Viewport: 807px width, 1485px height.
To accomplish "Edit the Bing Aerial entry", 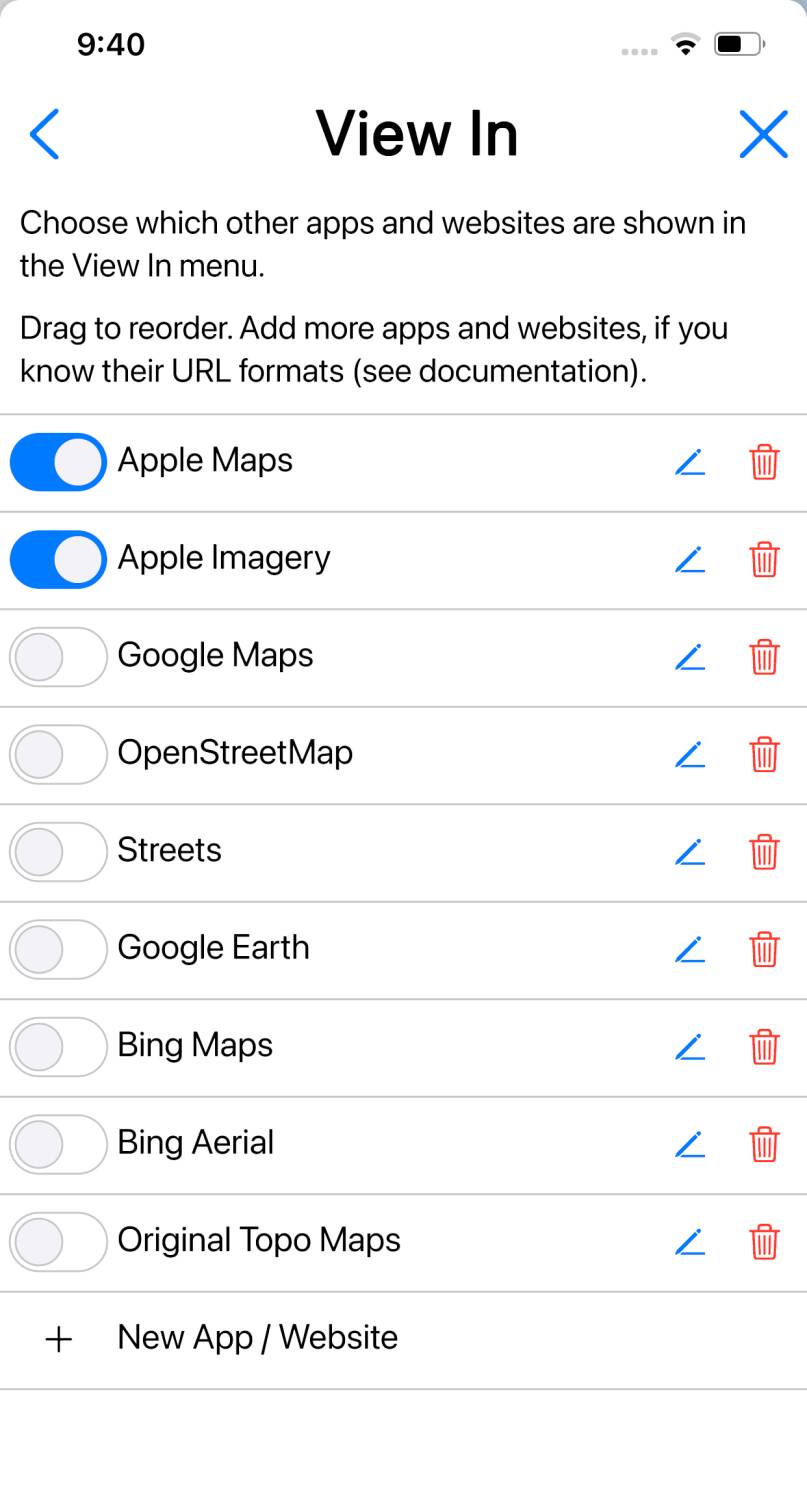I will point(690,1144).
